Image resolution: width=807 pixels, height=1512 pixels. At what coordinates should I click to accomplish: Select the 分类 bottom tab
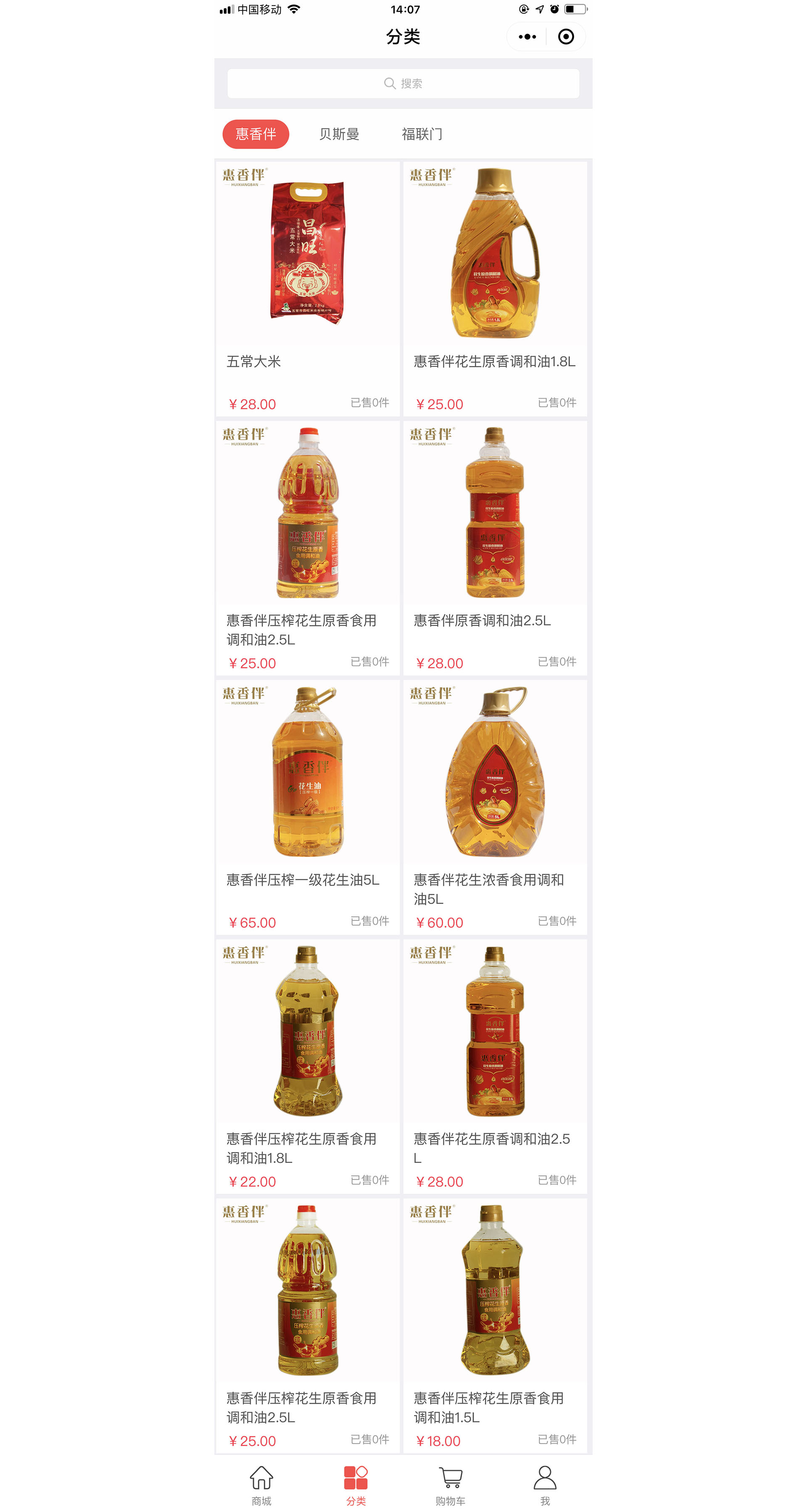(x=356, y=1485)
